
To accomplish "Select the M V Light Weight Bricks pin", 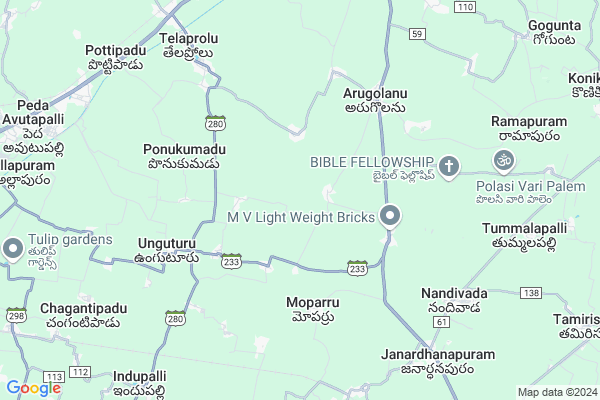I will point(390,216).
